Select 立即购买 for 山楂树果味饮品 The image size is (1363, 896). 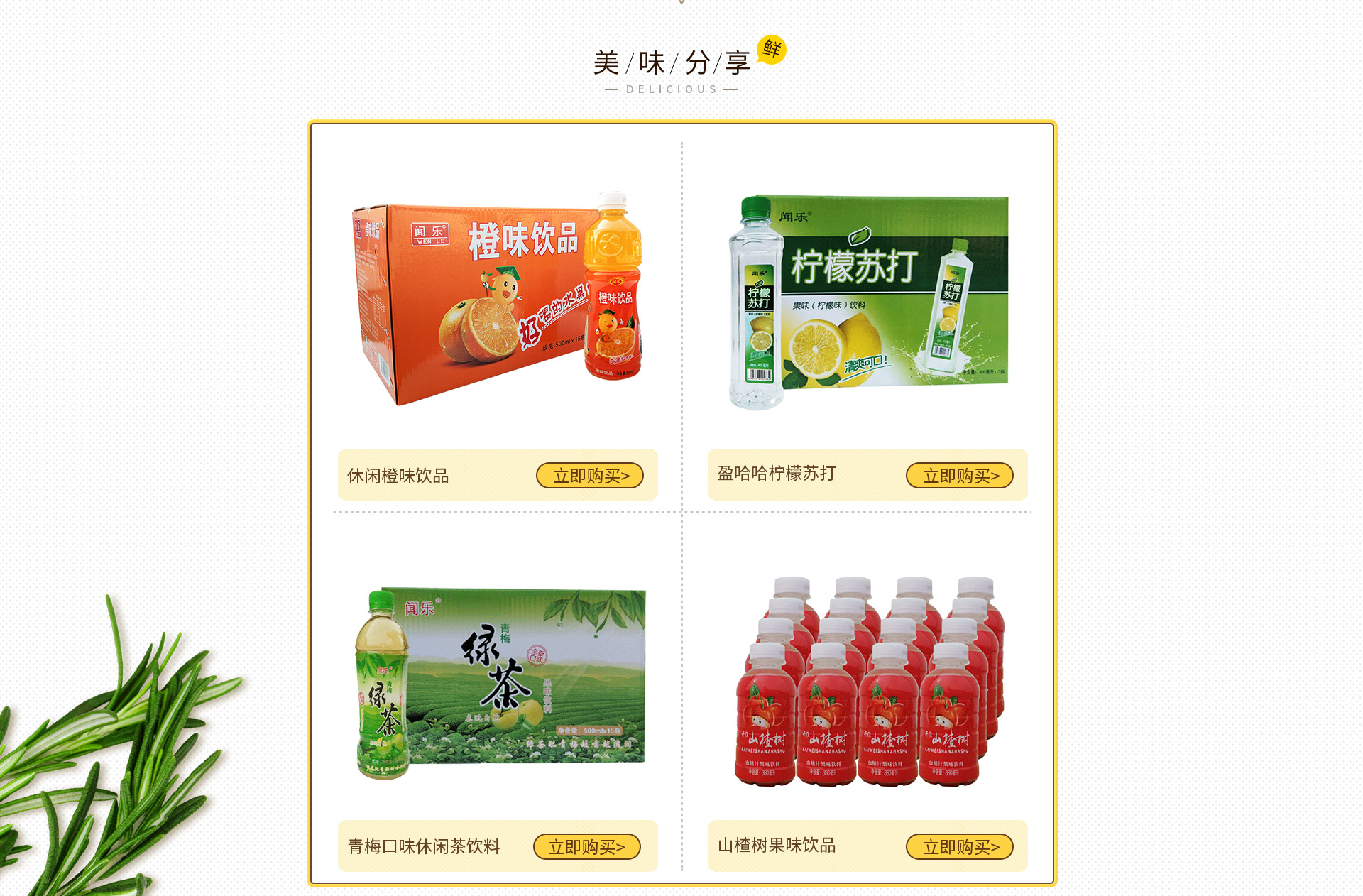[x=959, y=847]
